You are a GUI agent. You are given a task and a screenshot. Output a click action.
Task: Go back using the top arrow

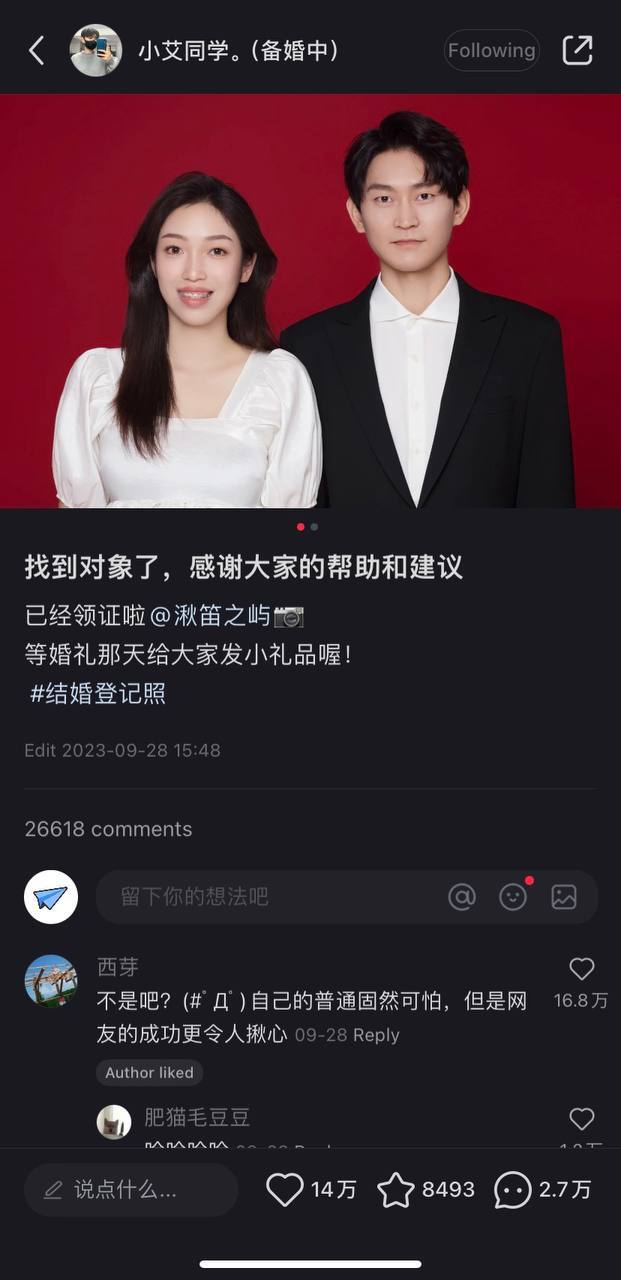click(x=37, y=51)
